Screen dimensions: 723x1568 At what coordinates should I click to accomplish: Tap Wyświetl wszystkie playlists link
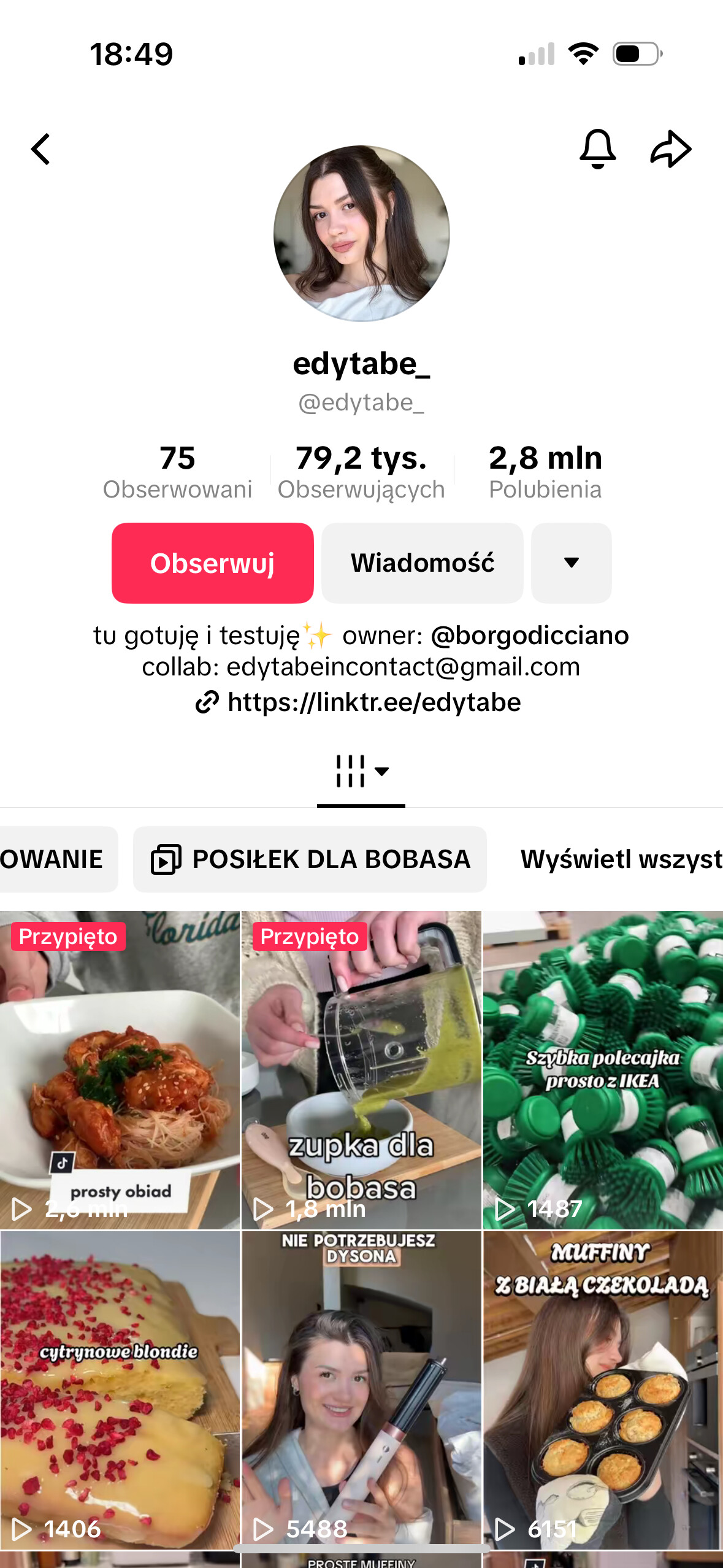(621, 859)
